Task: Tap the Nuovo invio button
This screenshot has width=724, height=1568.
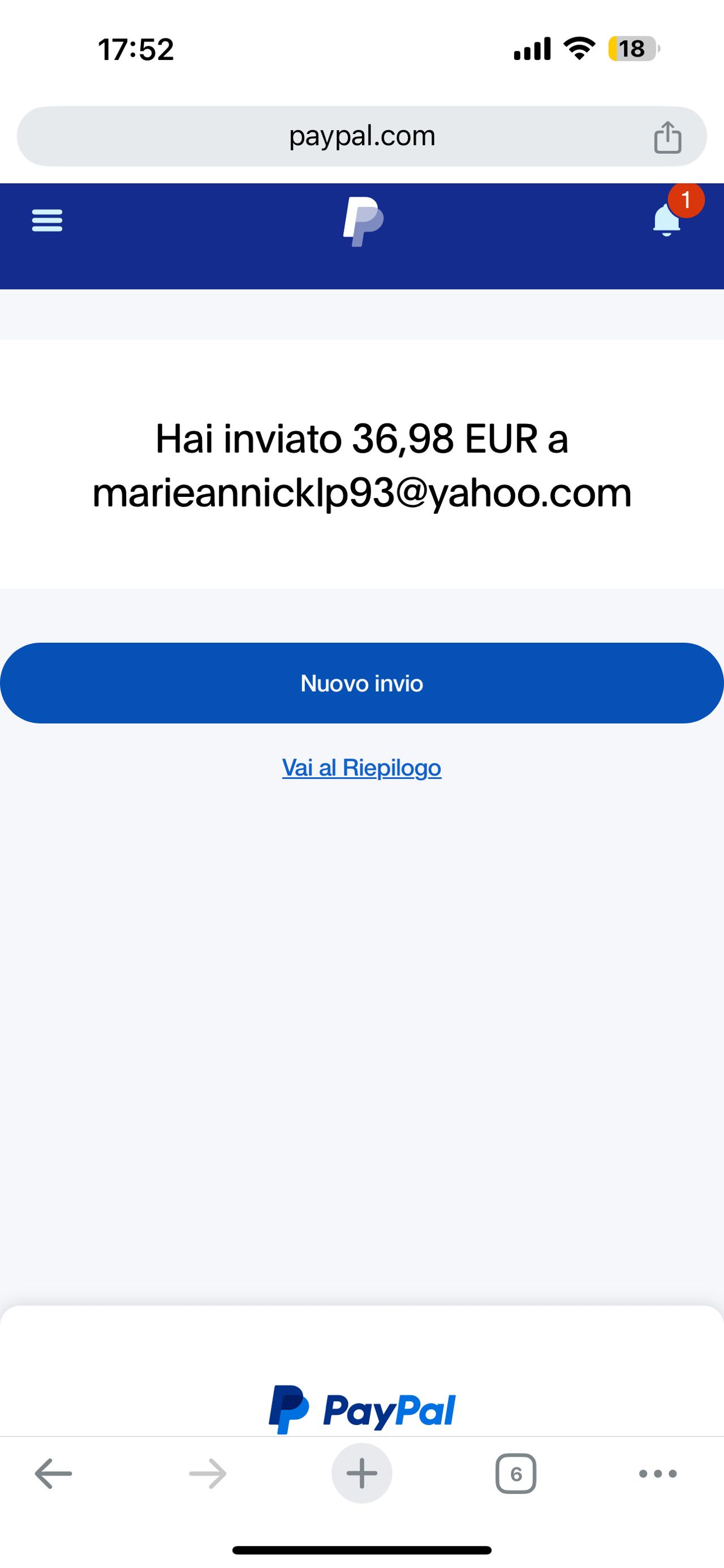Action: 361,683
